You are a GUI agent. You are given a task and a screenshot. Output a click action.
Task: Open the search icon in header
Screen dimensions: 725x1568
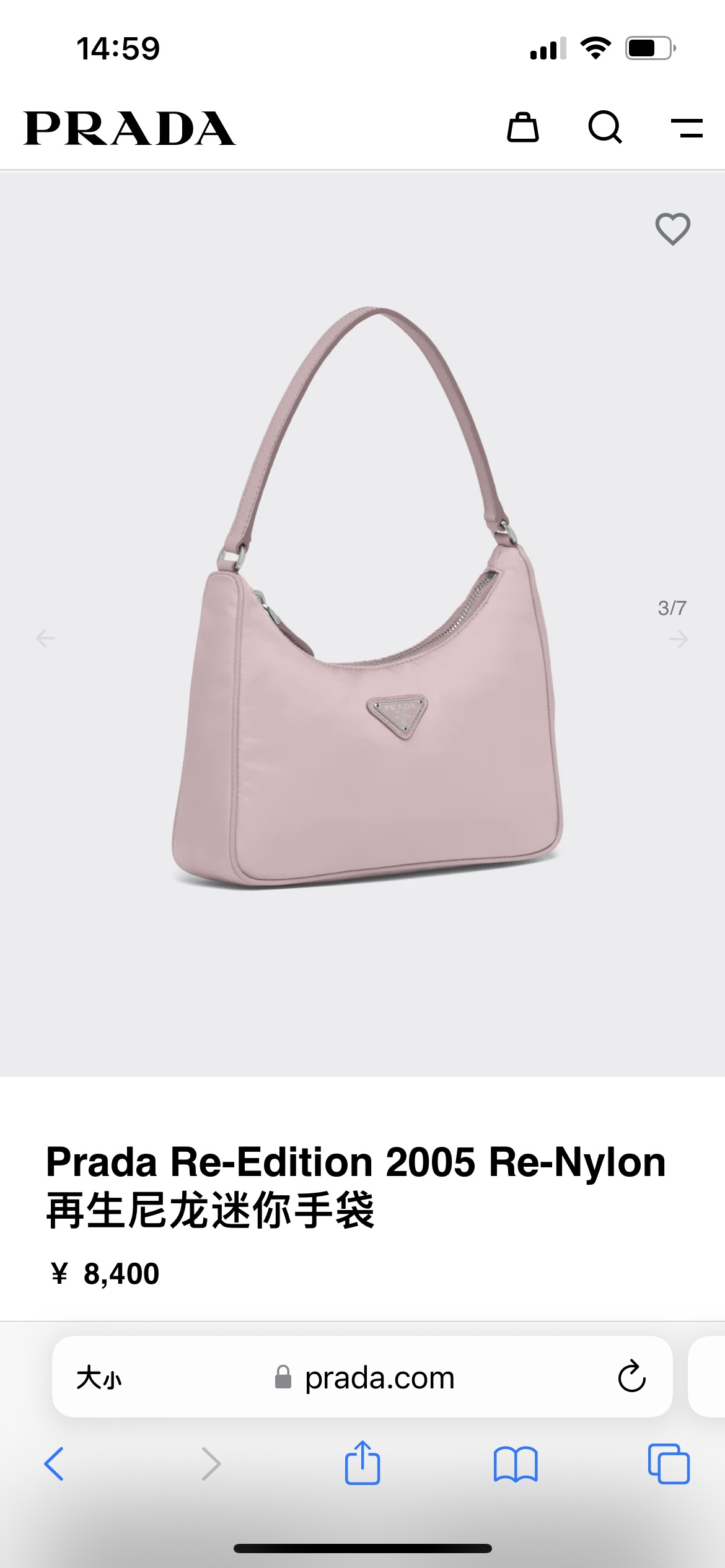point(605,128)
